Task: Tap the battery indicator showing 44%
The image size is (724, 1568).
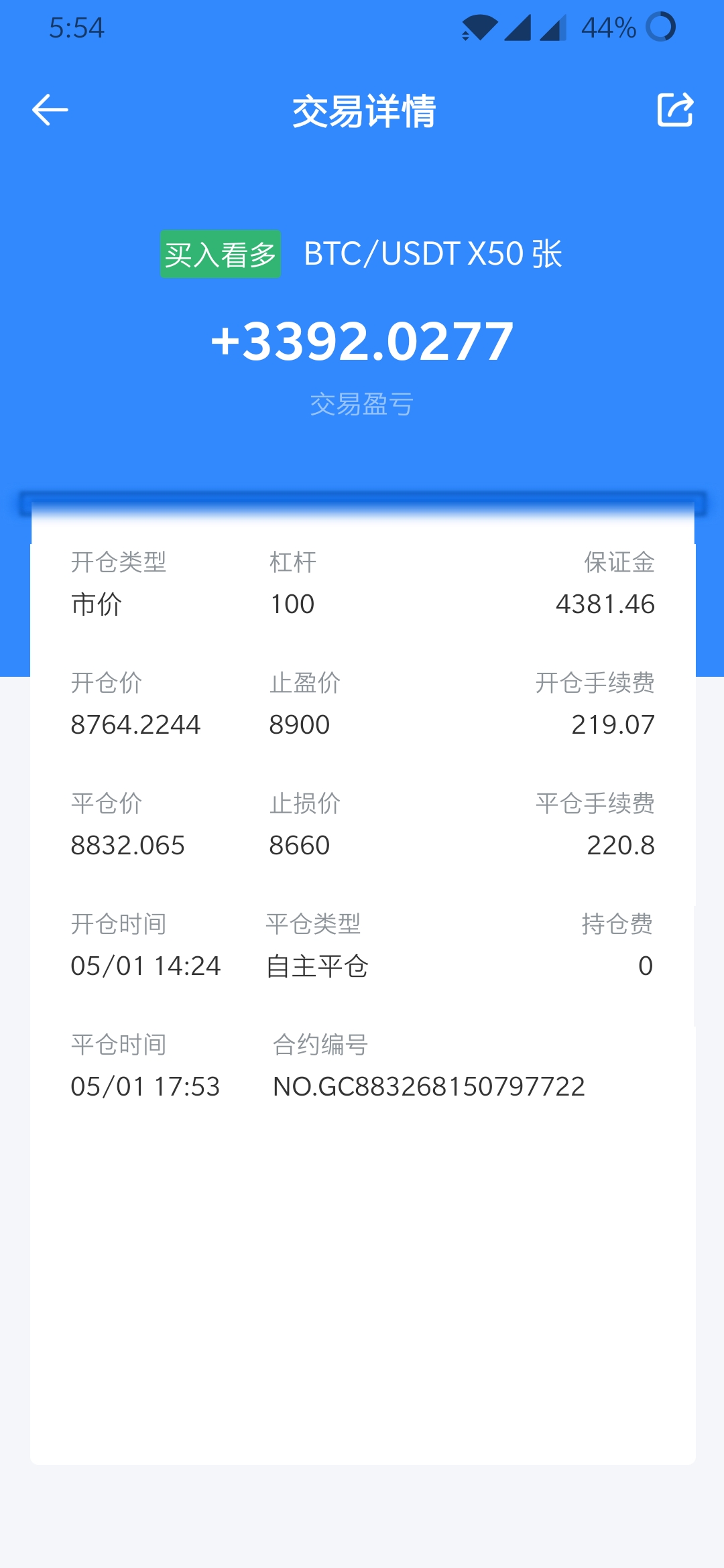Action: [x=607, y=27]
